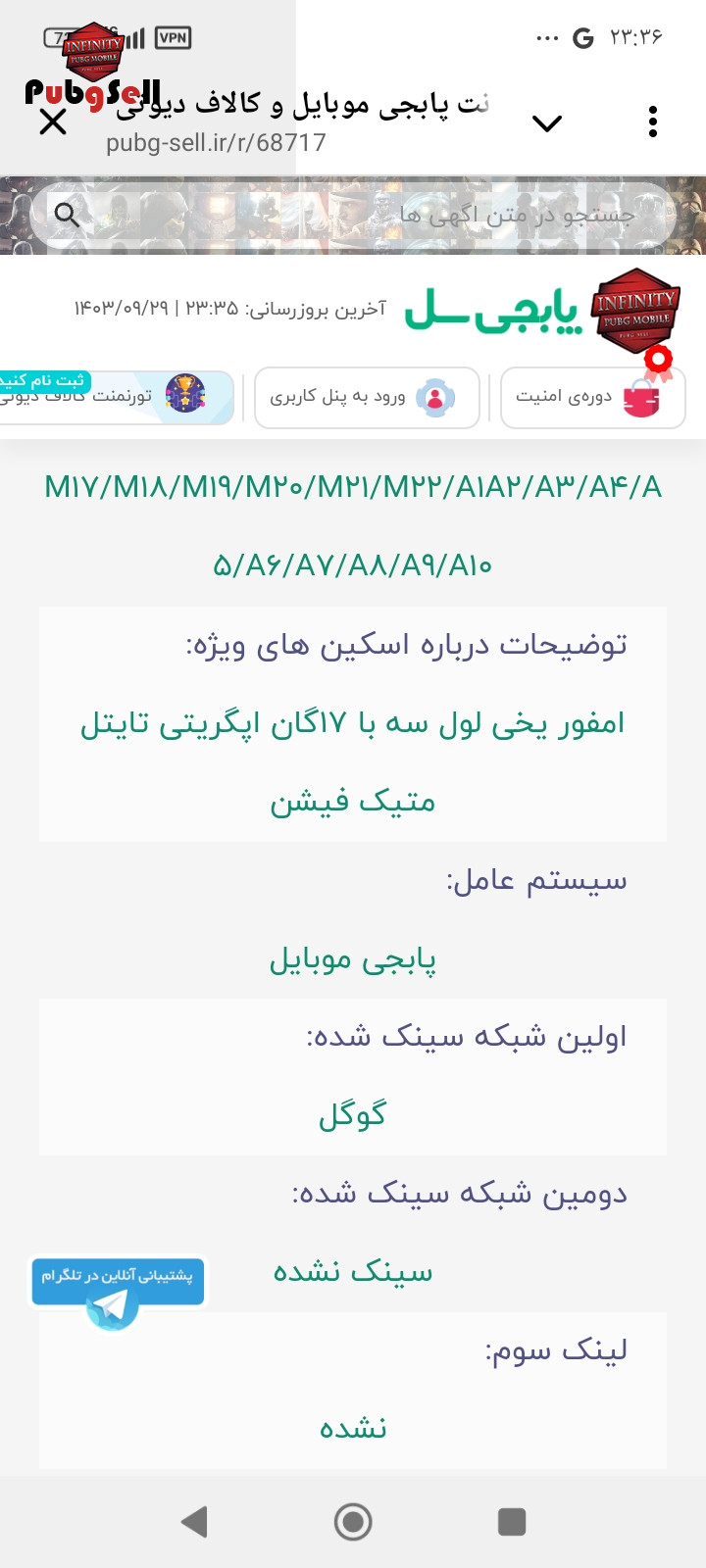Open the user panel login
This screenshot has height=1568, width=706.
367,398
